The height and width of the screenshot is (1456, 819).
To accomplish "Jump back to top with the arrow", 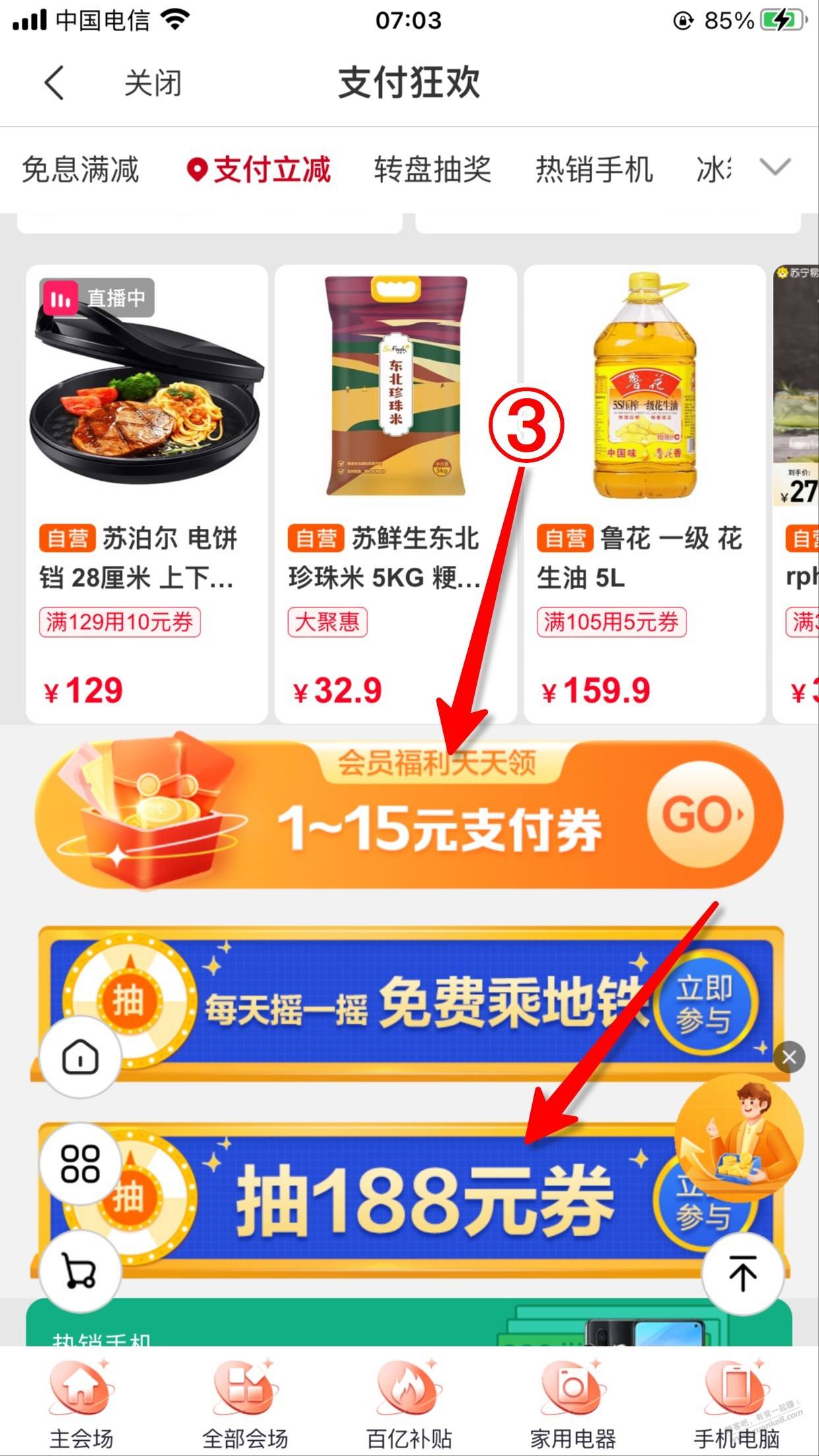I will coord(743,1273).
